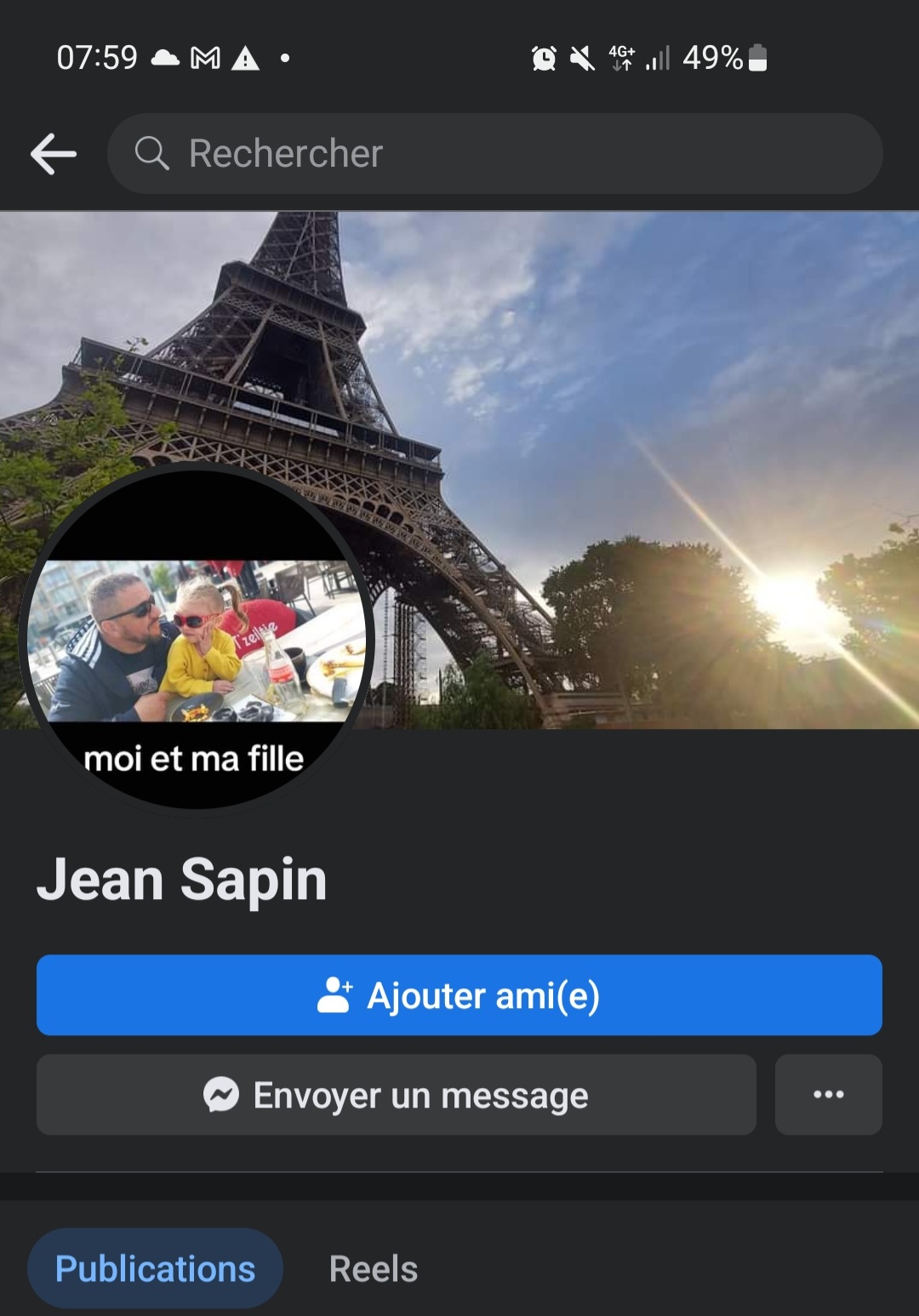Image resolution: width=919 pixels, height=1316 pixels.
Task: Switch to the Reels tab
Action: (x=373, y=1268)
